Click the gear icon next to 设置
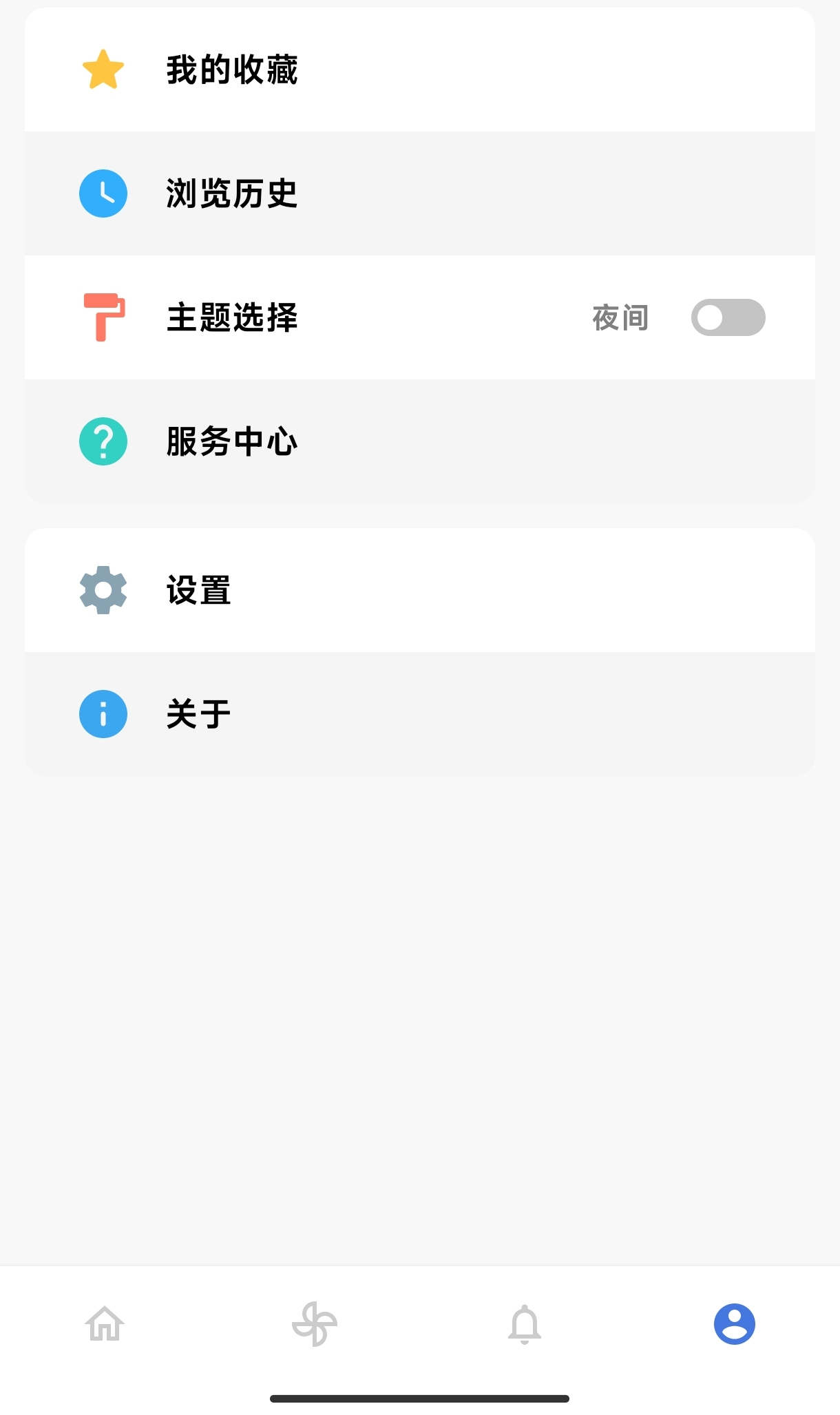Screen dimensions: 840x1415 (102, 589)
